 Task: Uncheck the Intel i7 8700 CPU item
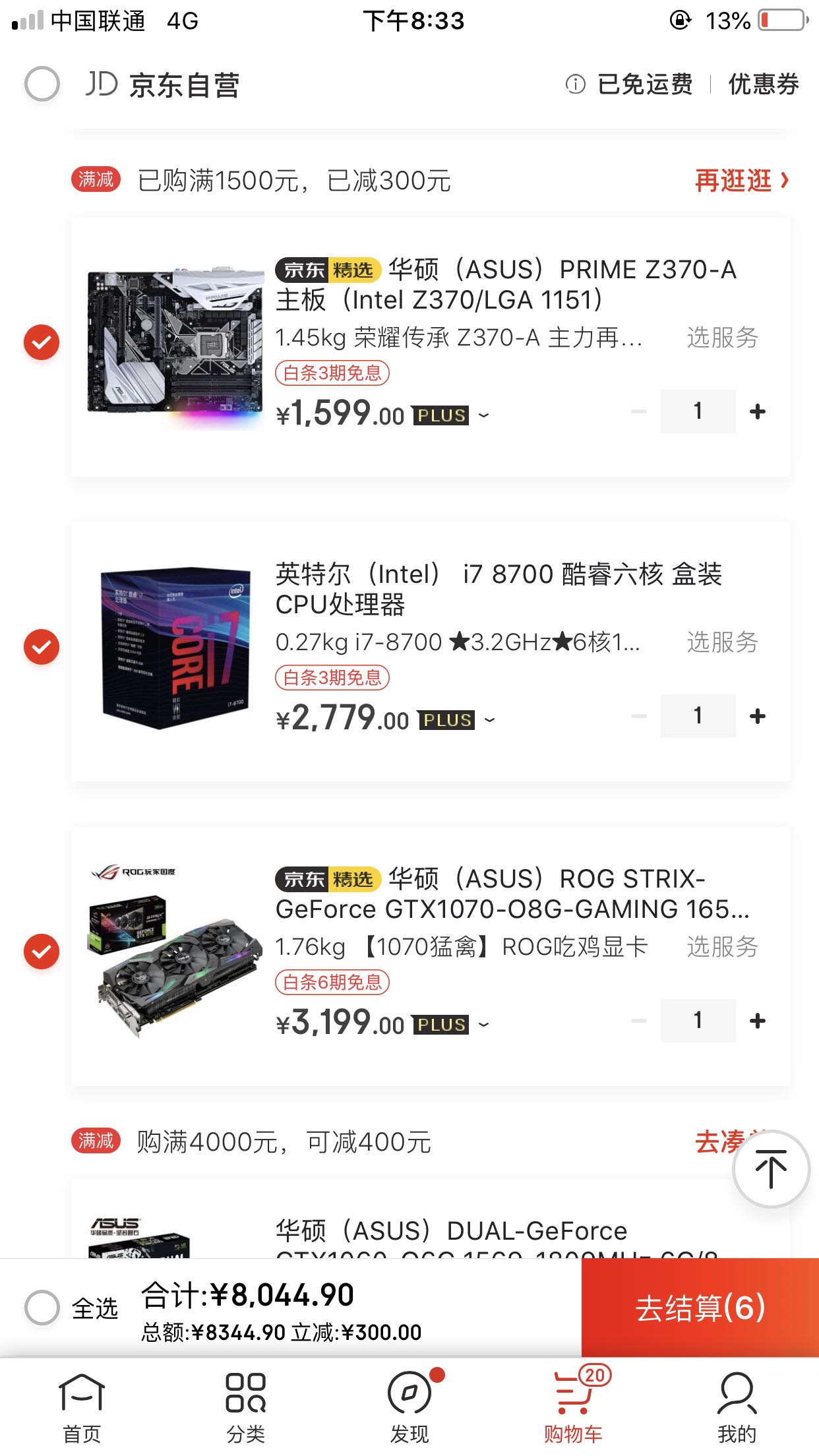tap(42, 647)
